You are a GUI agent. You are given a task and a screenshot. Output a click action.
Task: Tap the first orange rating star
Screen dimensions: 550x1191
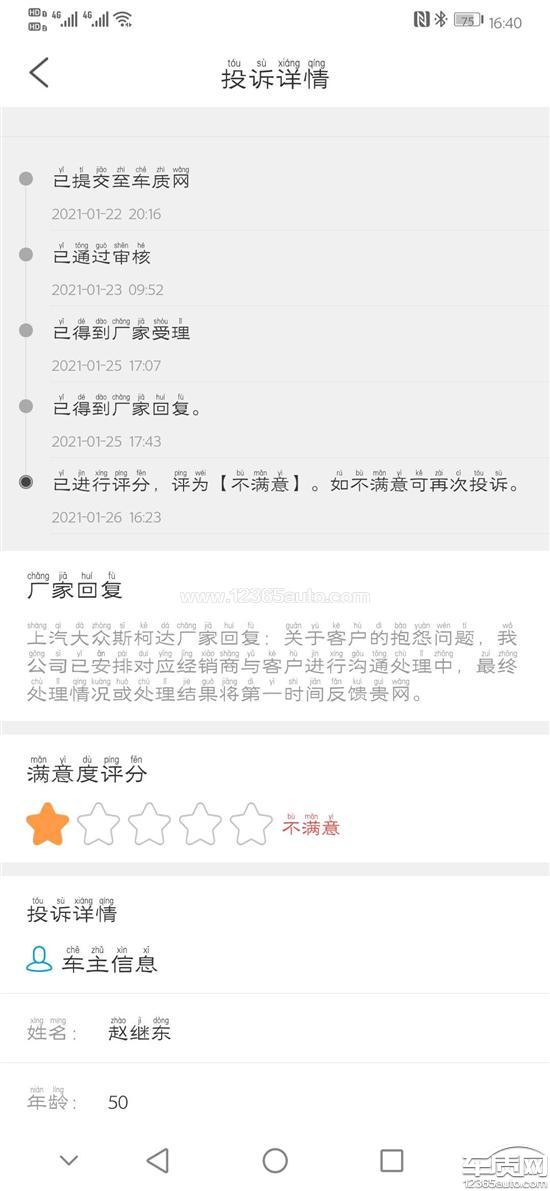pyautogui.click(x=48, y=823)
